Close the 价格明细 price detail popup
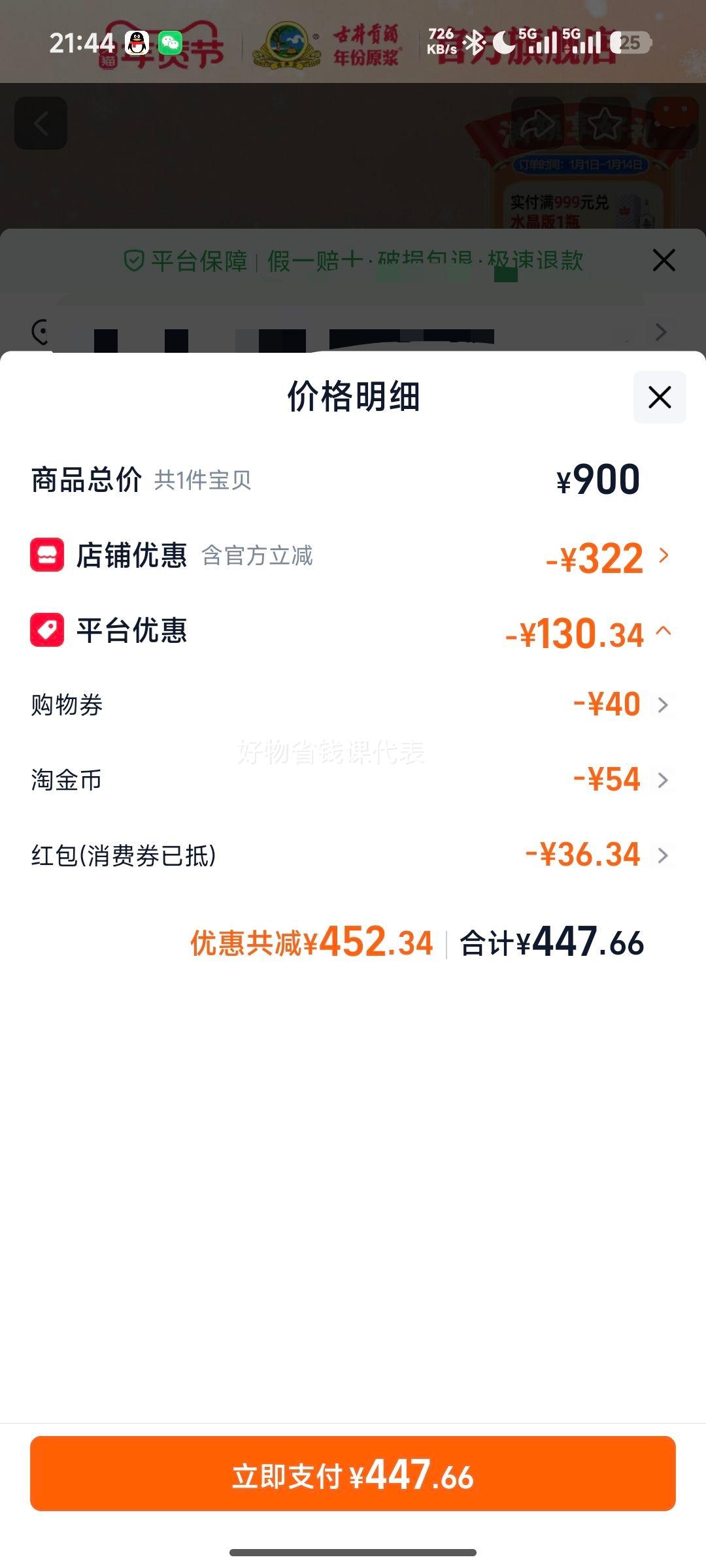 (x=659, y=397)
